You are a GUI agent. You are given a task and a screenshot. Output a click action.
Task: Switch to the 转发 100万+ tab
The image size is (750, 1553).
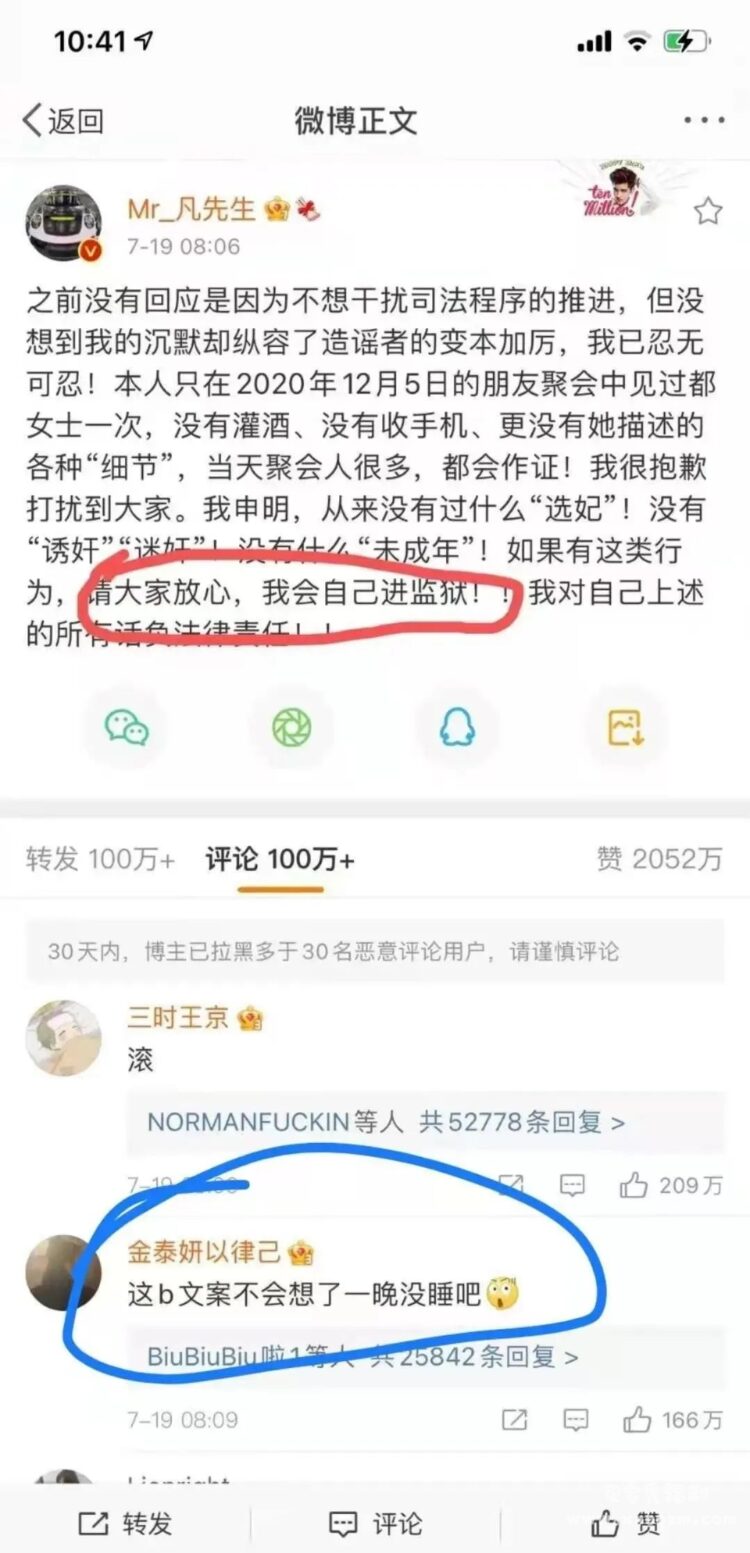(100, 859)
